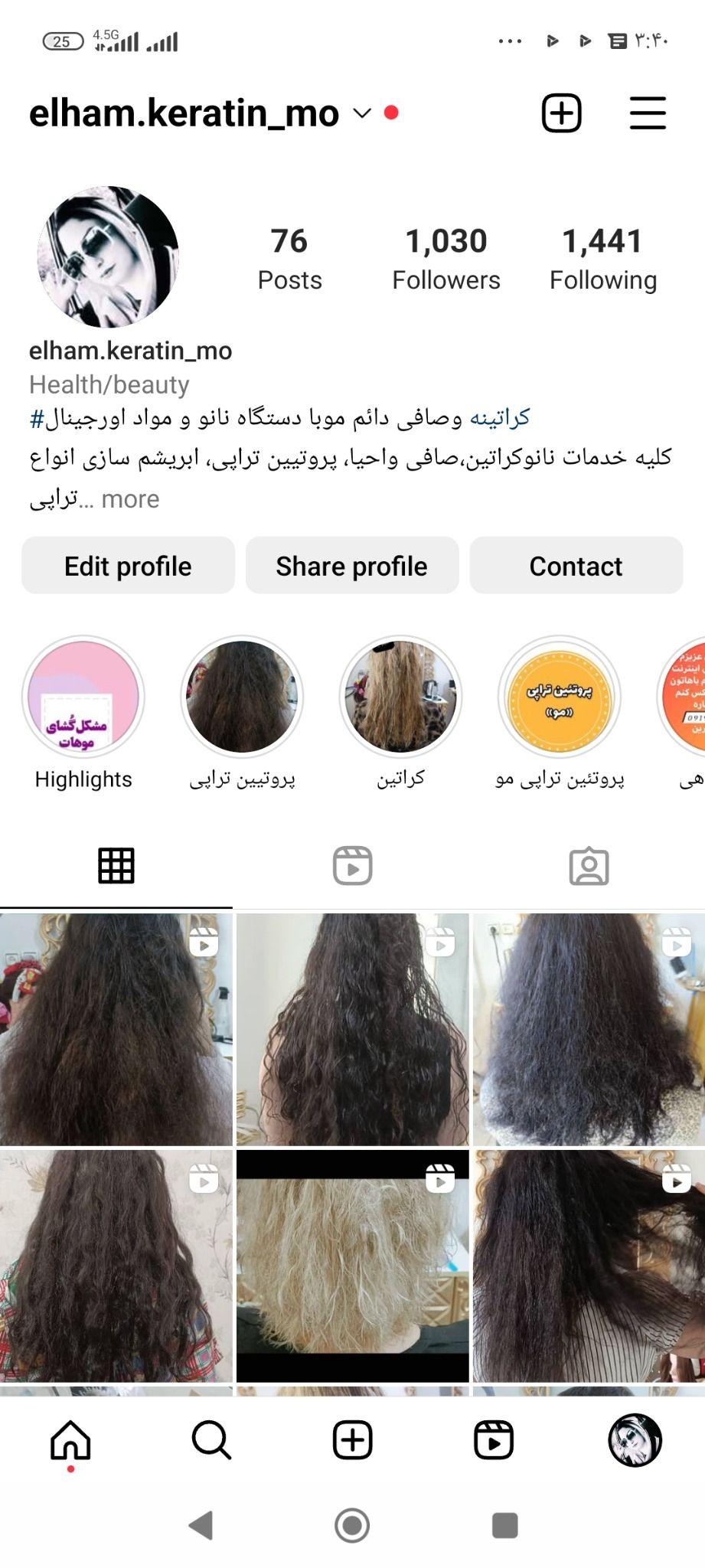This screenshot has height=1568, width=705.
Task: Expand bio with the more link
Action: tap(130, 499)
